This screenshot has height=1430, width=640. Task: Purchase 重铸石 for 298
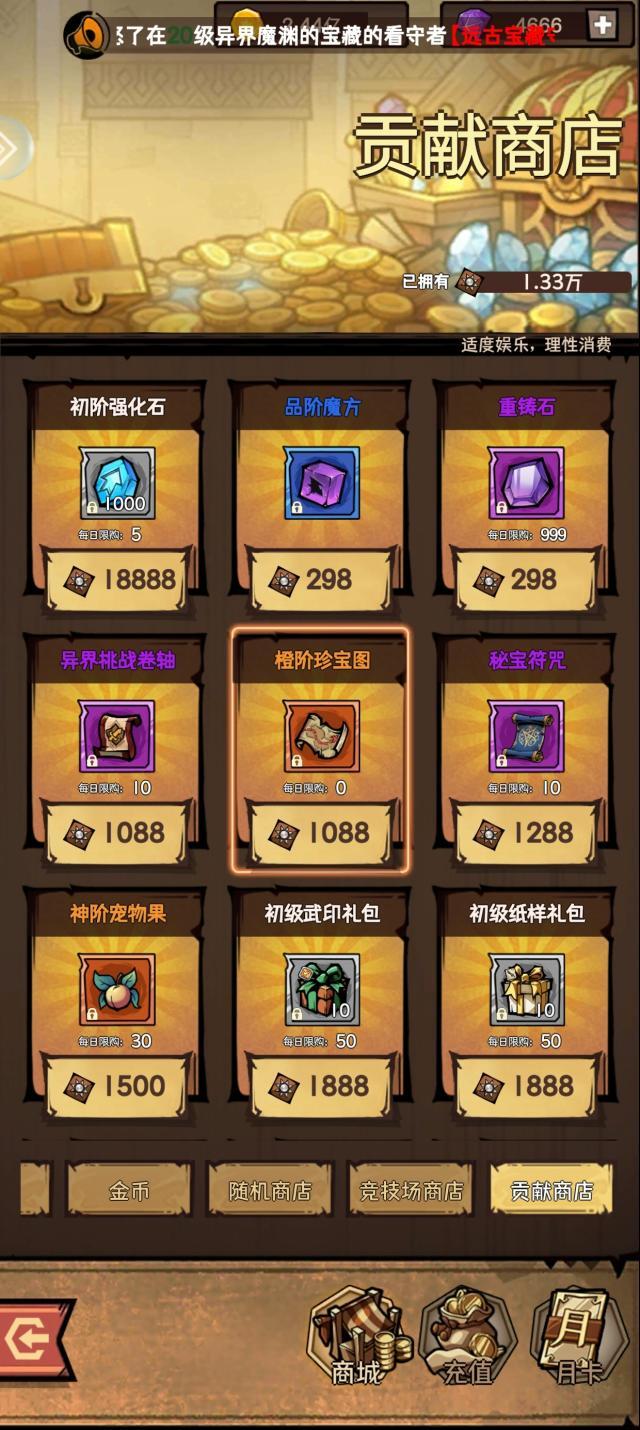point(527,579)
